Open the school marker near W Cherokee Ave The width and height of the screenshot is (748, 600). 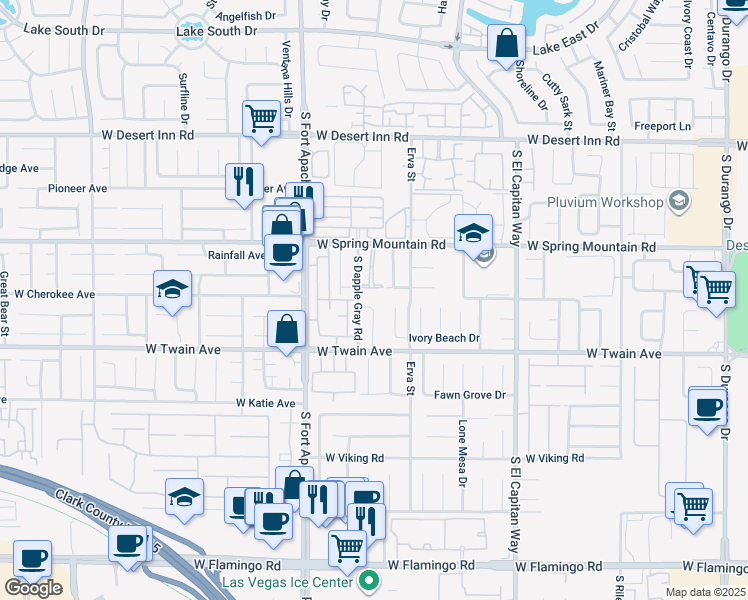point(173,290)
